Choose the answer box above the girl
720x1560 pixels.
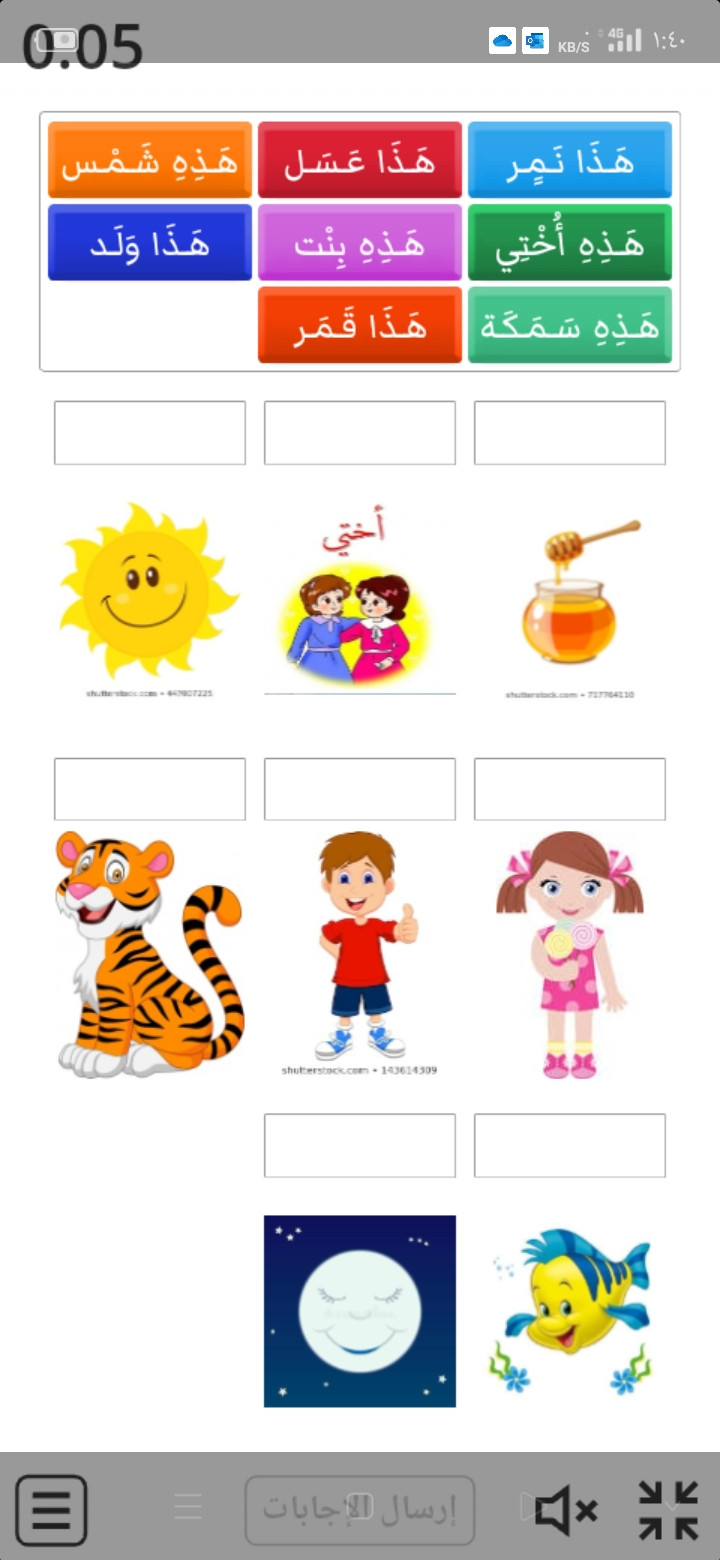point(570,789)
